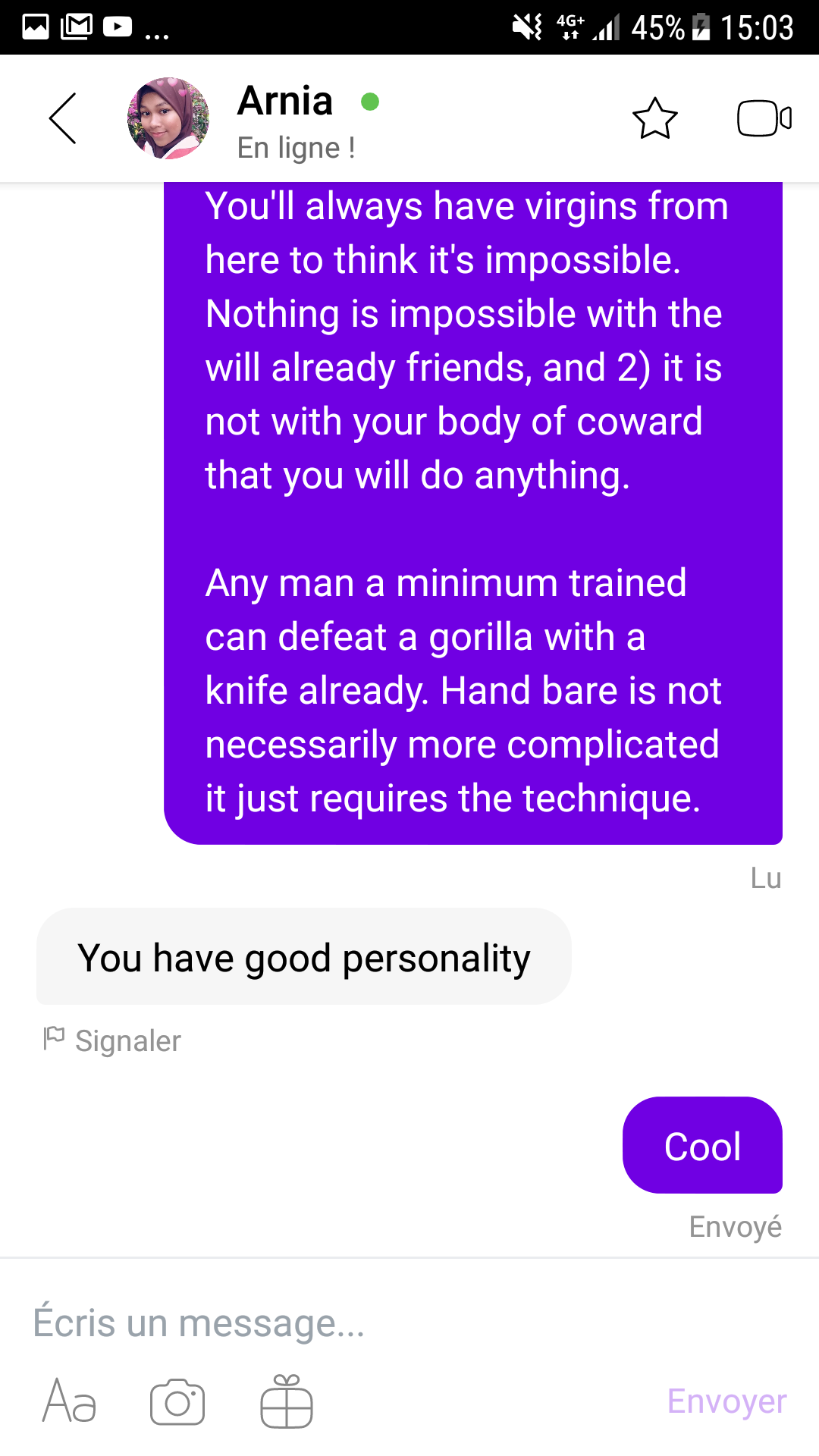The height and width of the screenshot is (1456, 819).
Task: Open the camera to send a photo
Action: 177,1401
